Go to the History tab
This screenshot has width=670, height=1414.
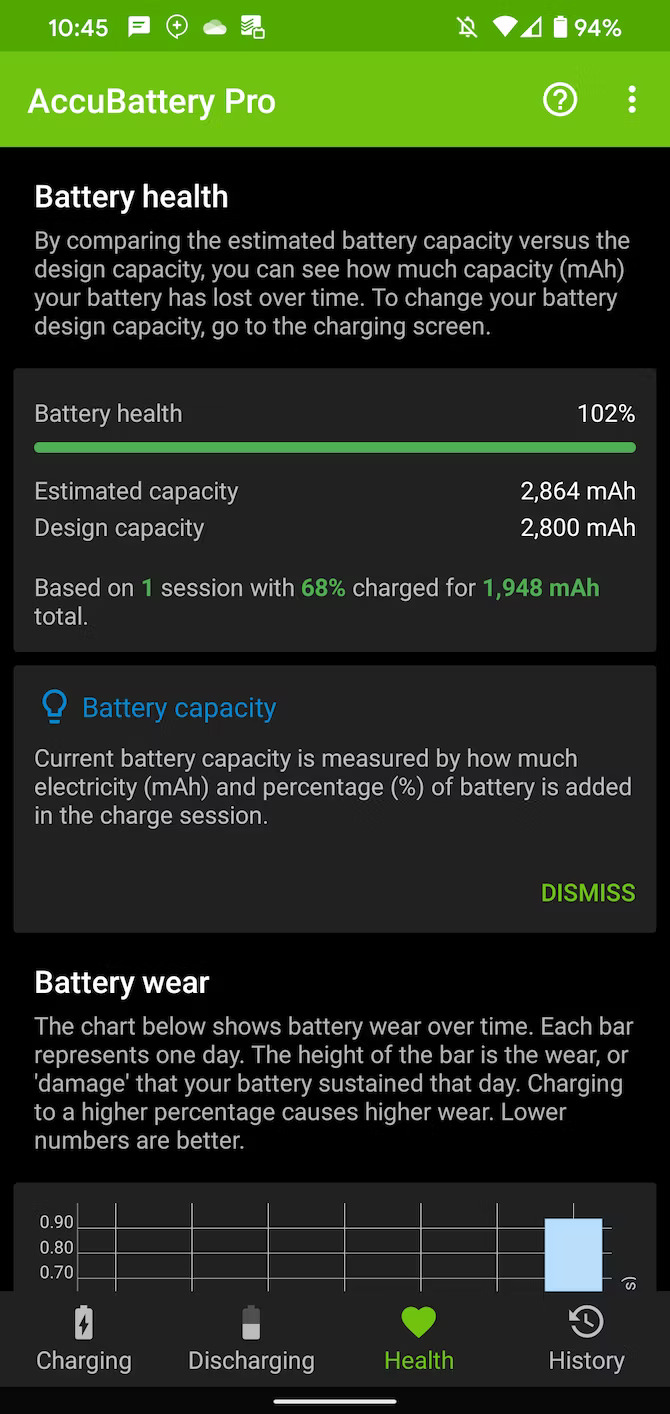(586, 1338)
